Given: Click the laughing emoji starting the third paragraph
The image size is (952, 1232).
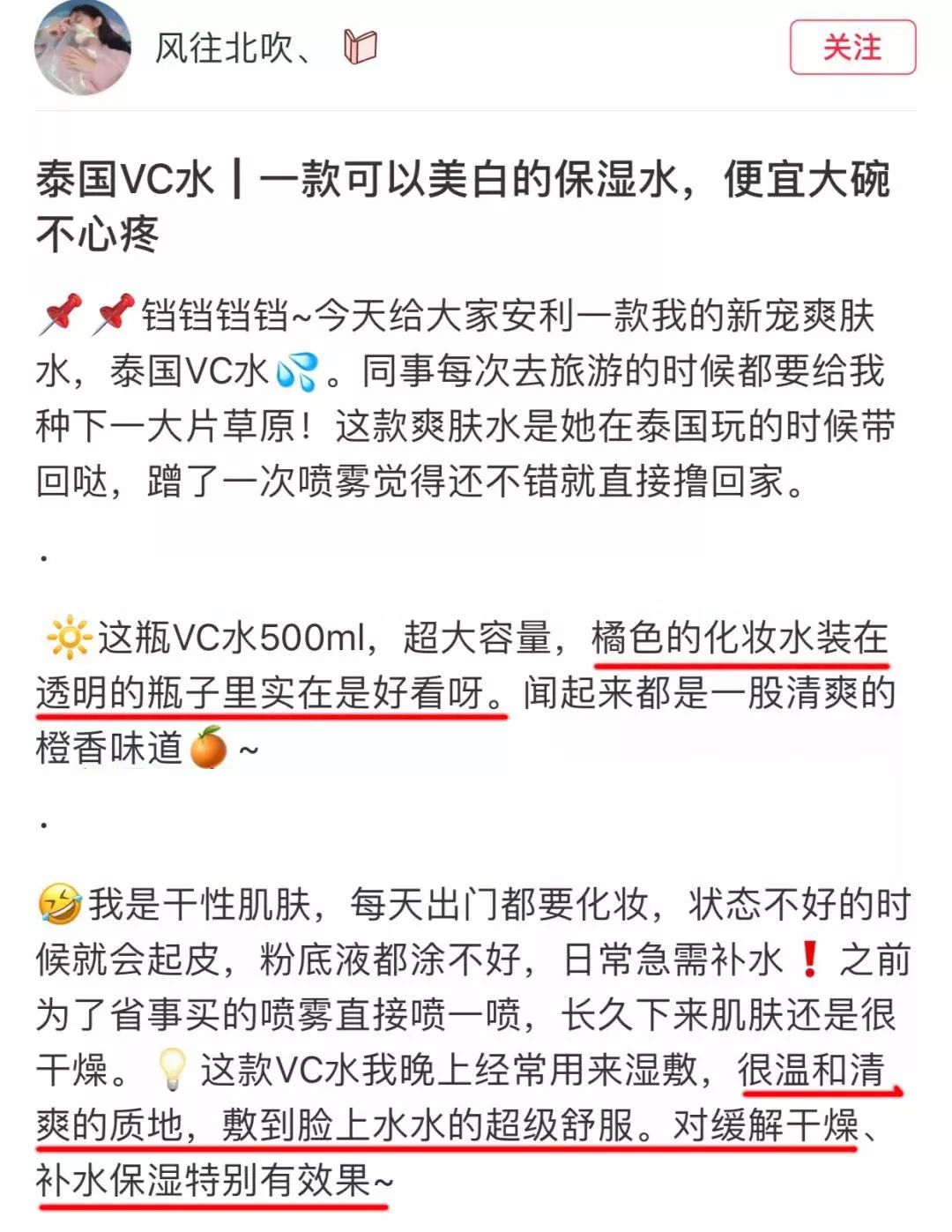Looking at the screenshot, I should click(x=60, y=902).
